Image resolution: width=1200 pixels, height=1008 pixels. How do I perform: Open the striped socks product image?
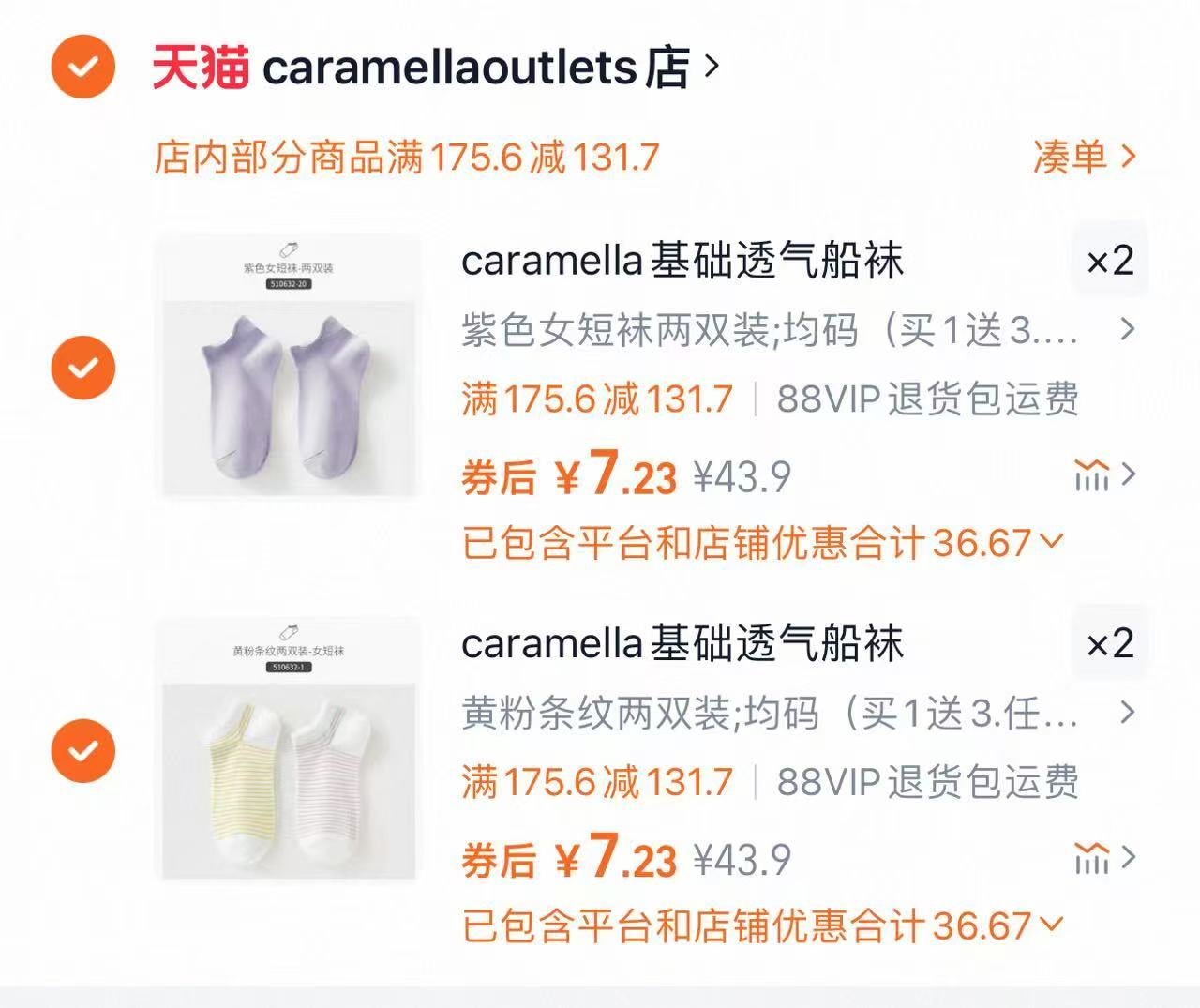click(289, 750)
